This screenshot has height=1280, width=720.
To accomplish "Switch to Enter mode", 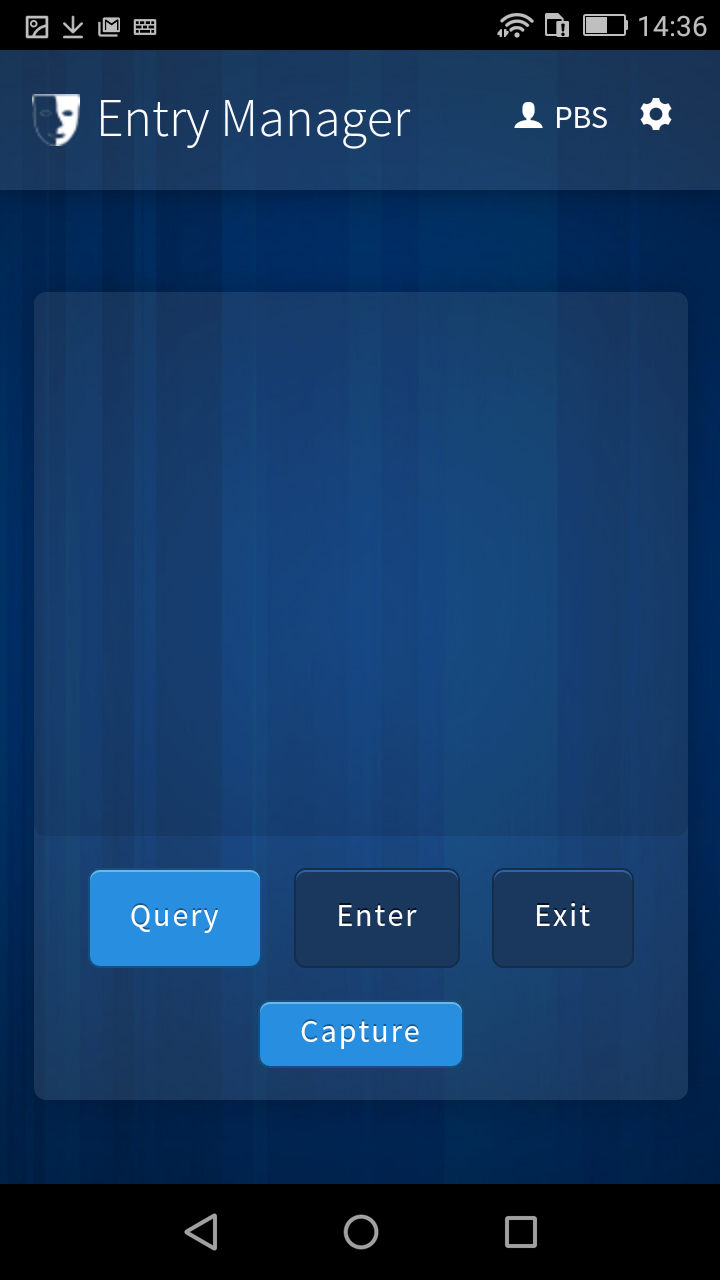I will coord(377,917).
